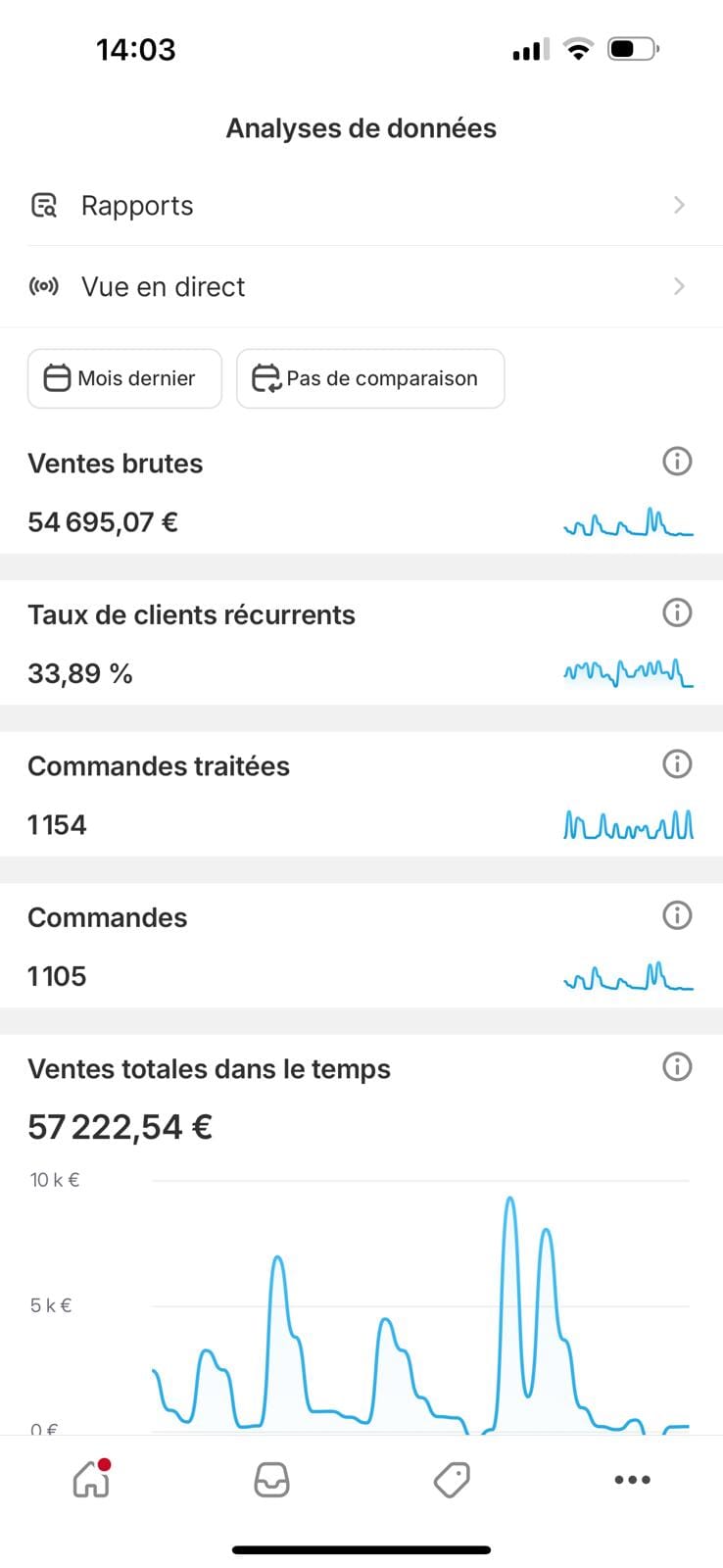The height and width of the screenshot is (1568, 723).
Task: Tap the more options ellipsis in the bottom bar
Action: click(632, 1480)
